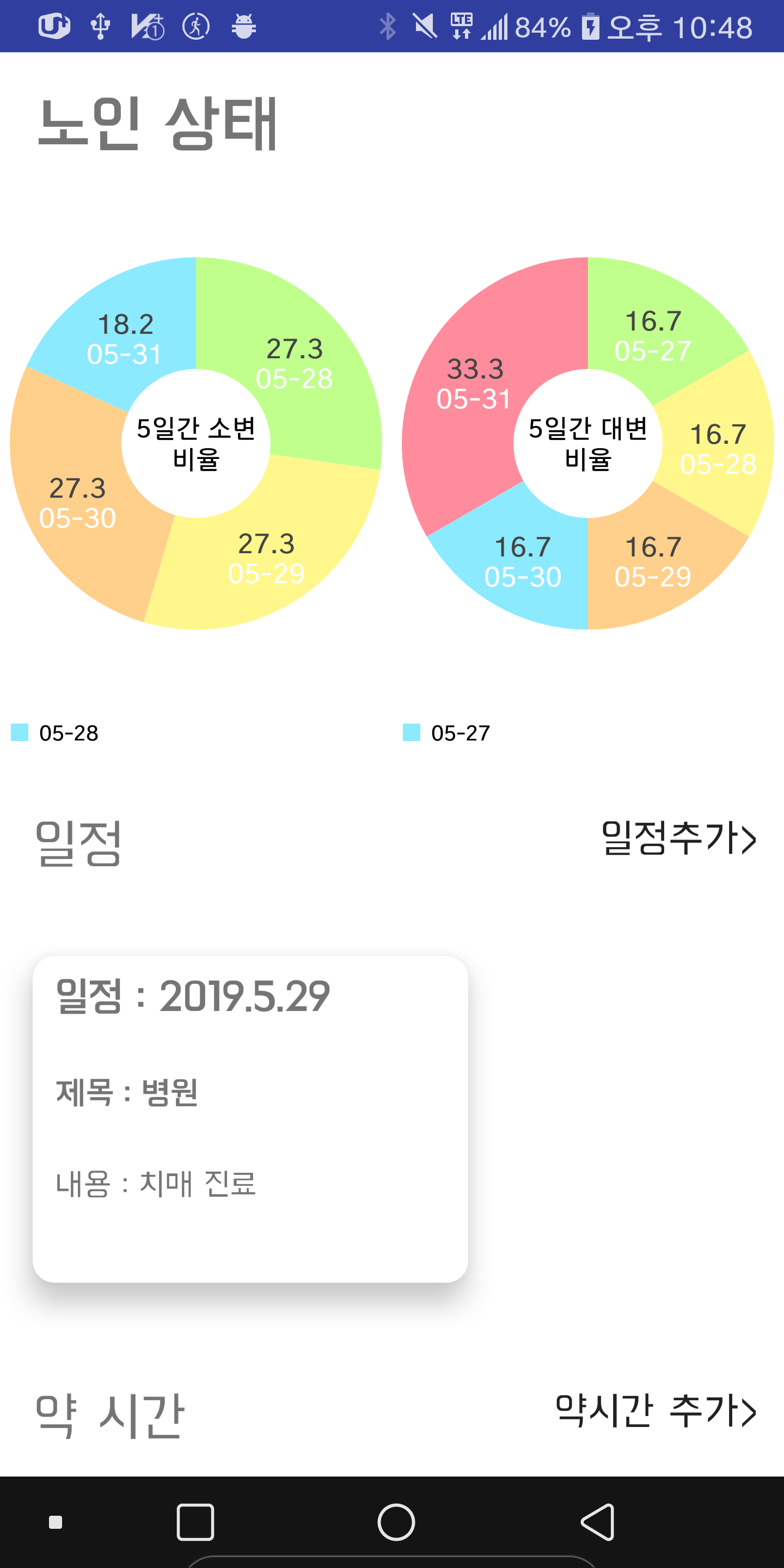784x1568 pixels.
Task: Tap the 05-28 legend swatch under left chart
Action: 19,733
